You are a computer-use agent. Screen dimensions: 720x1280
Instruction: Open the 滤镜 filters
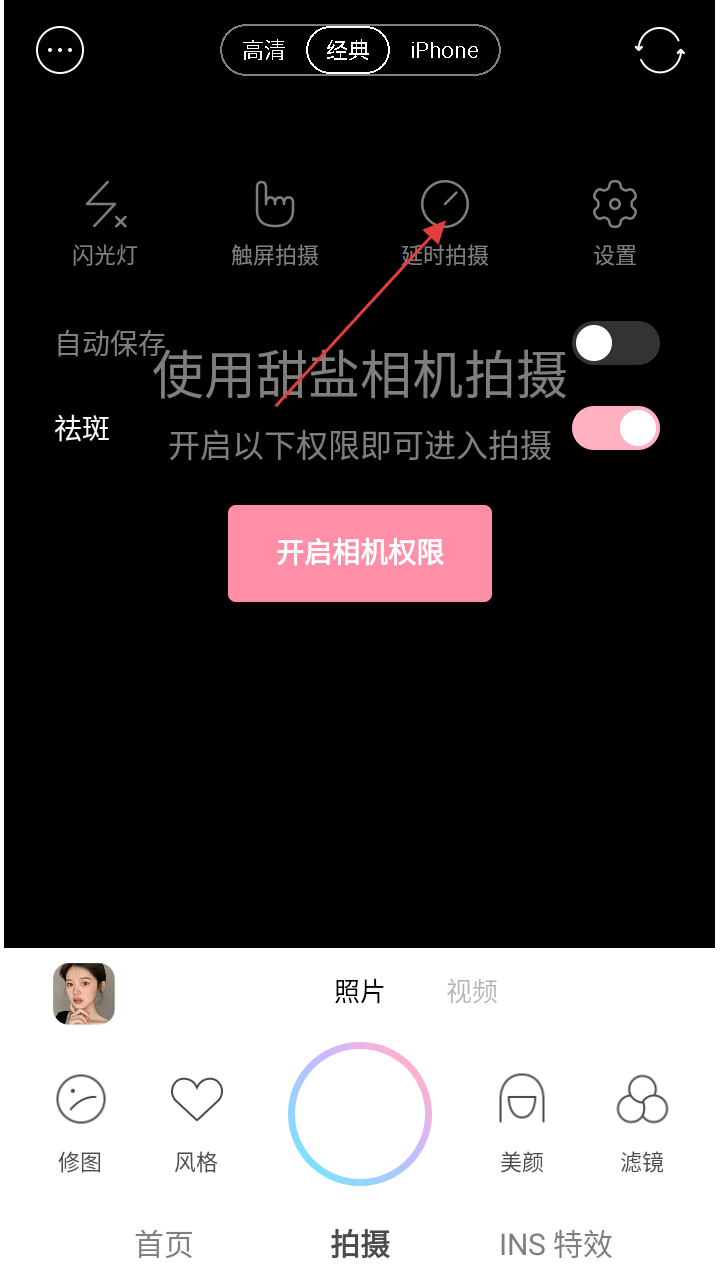coord(642,1122)
